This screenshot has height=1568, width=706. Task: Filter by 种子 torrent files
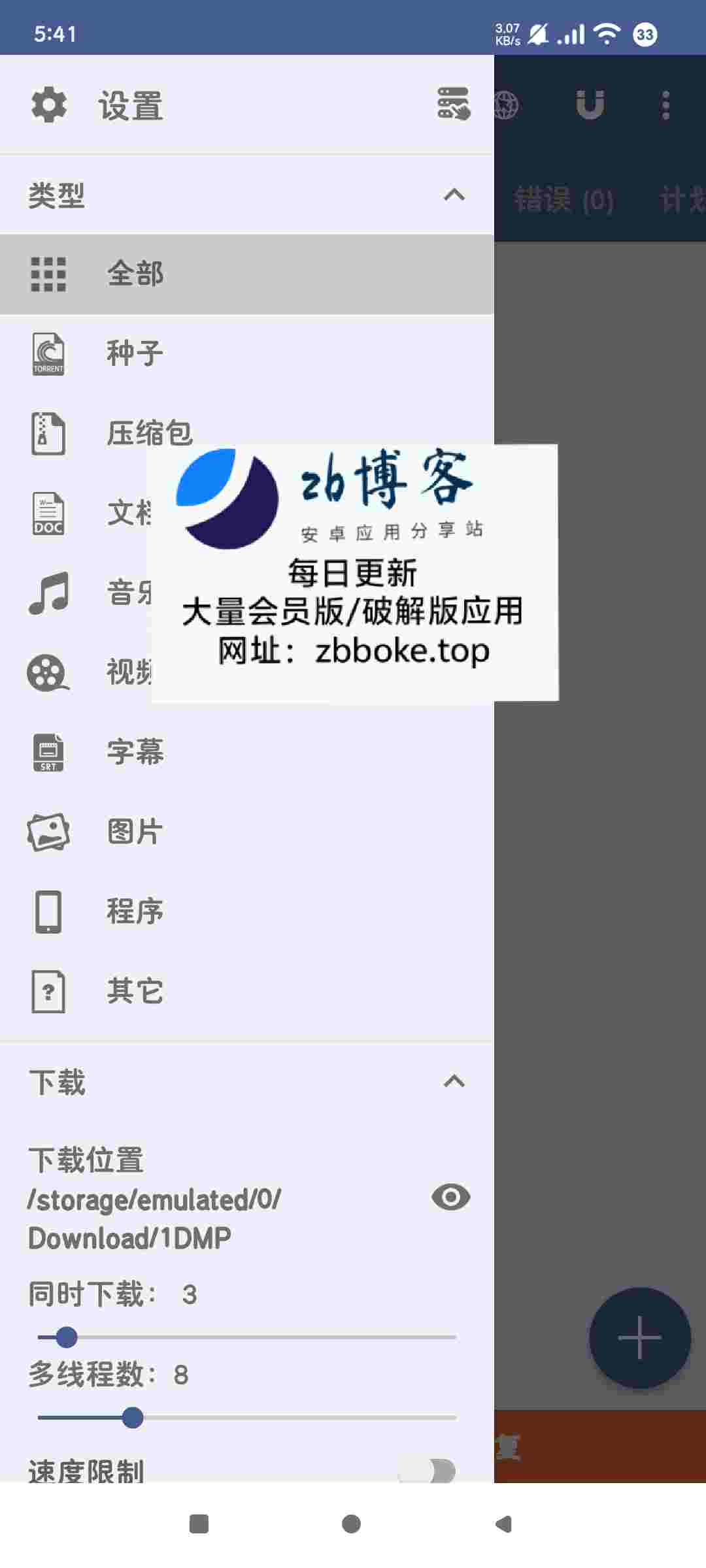[247, 353]
